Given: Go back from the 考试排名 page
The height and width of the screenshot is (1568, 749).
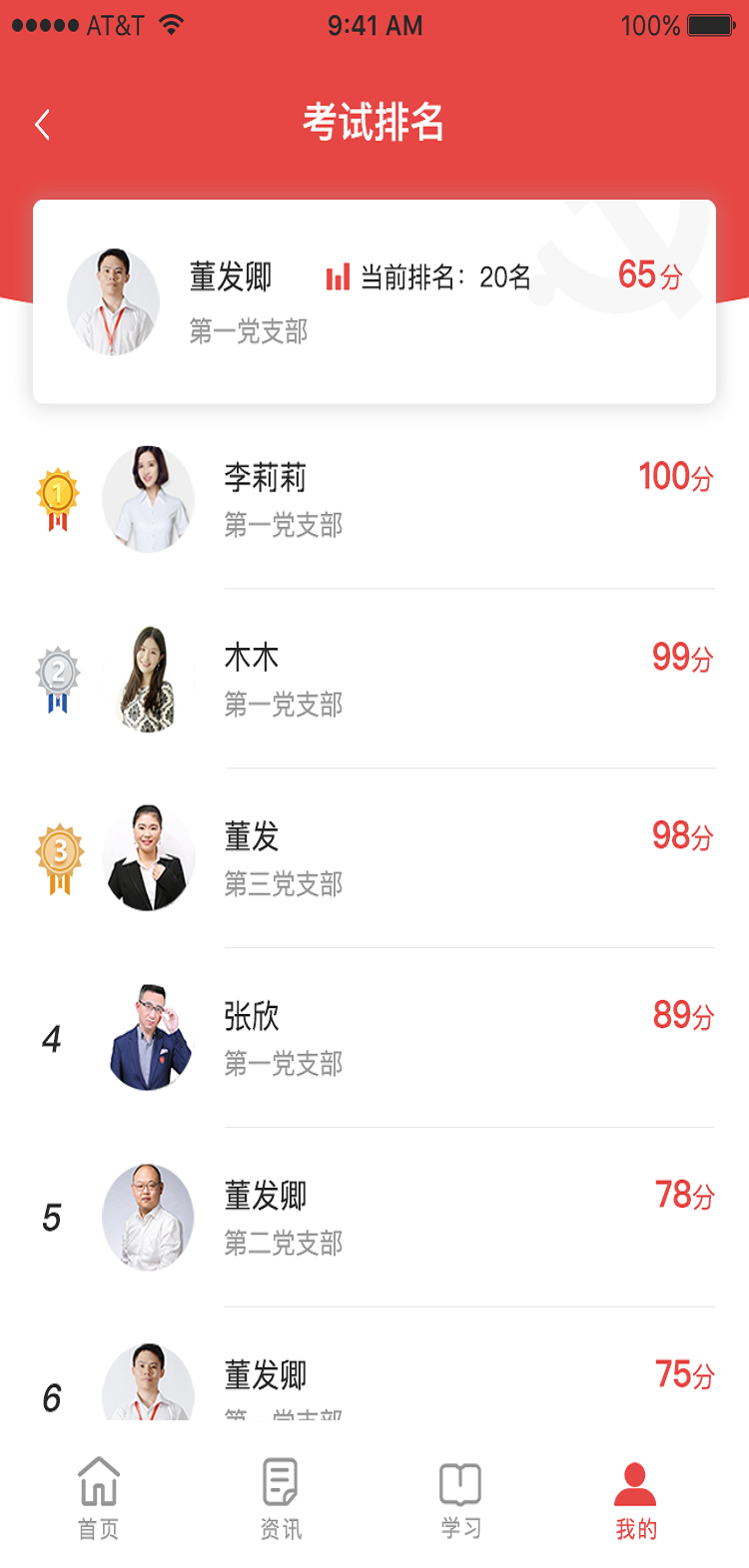Looking at the screenshot, I should [42, 125].
